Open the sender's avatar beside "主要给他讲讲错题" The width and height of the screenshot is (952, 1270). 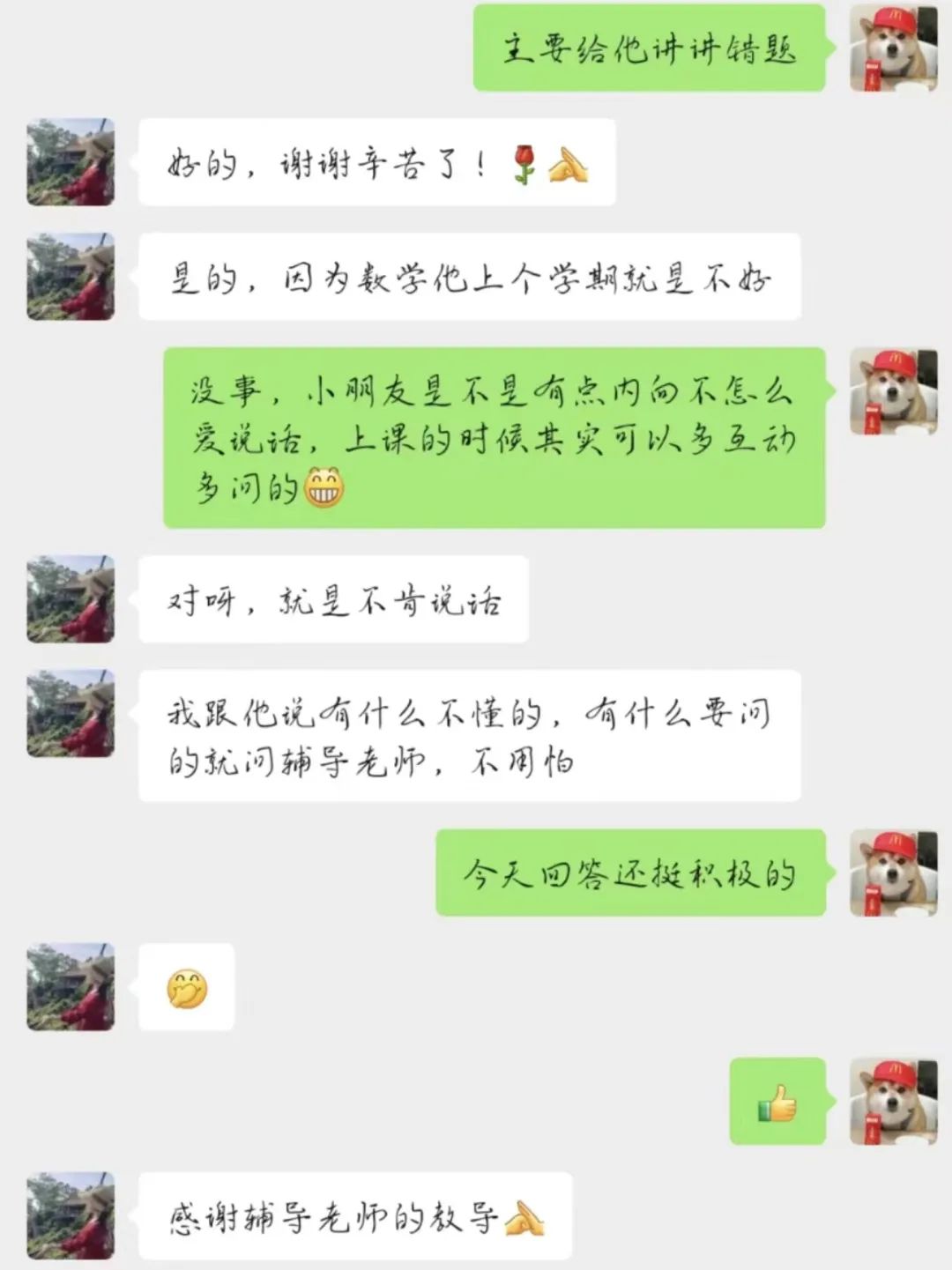click(x=892, y=48)
